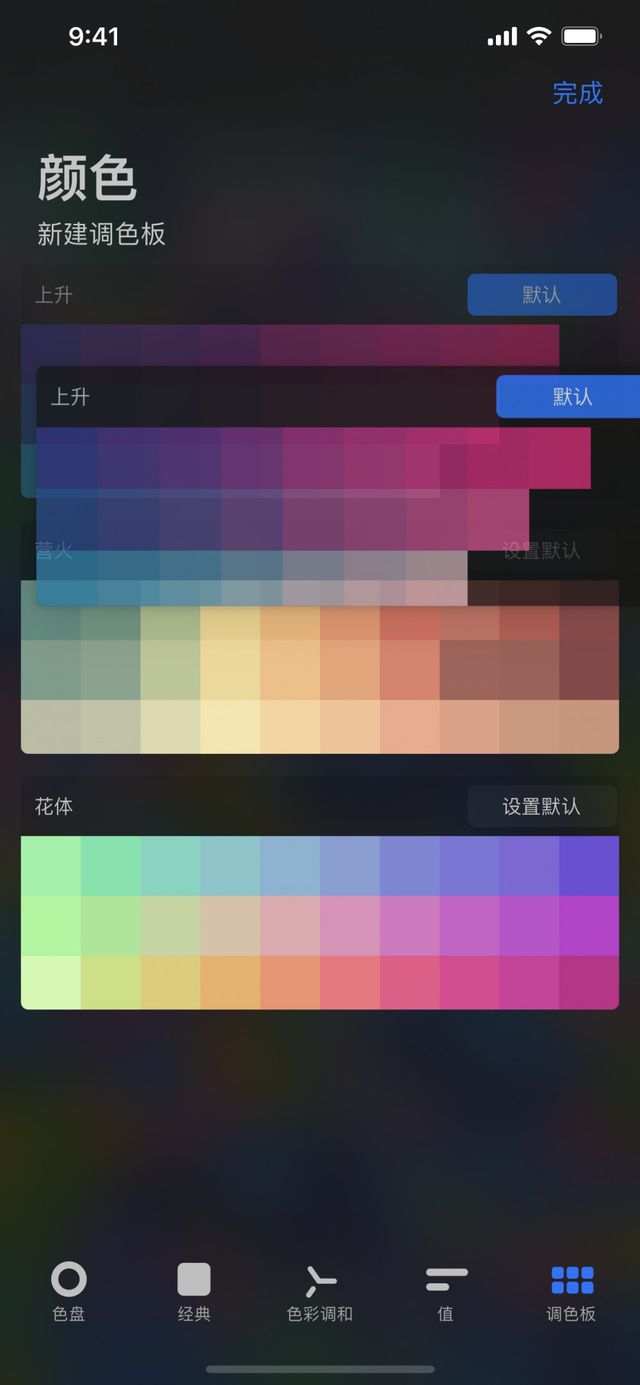640x1385 pixels.
Task: Tap 完成 to close the color panel
Action: [x=577, y=93]
